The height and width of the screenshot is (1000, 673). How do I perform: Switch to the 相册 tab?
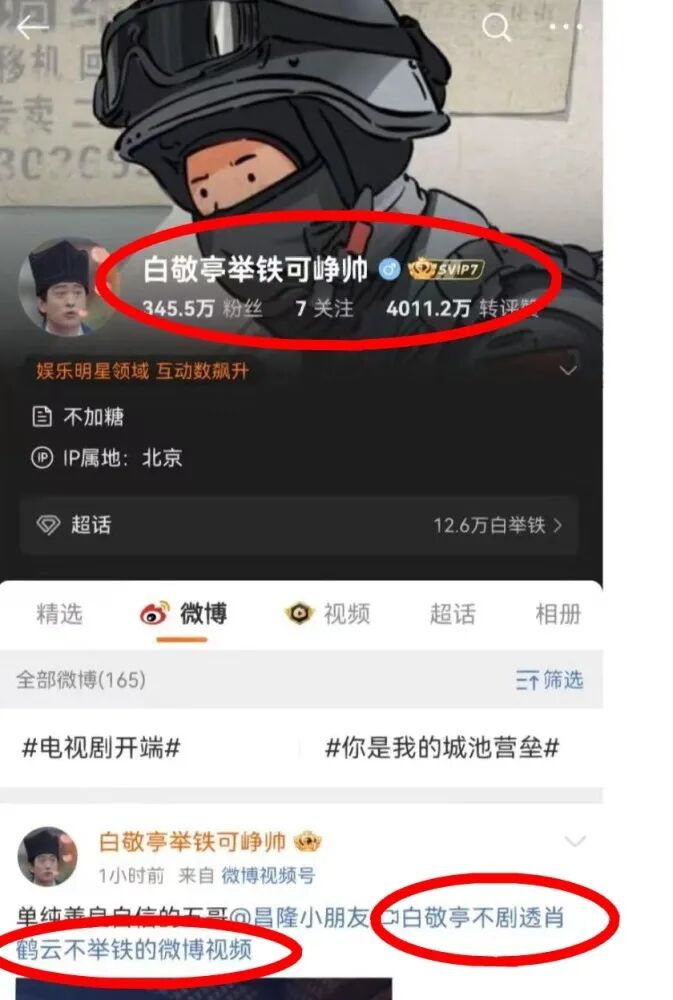click(557, 614)
